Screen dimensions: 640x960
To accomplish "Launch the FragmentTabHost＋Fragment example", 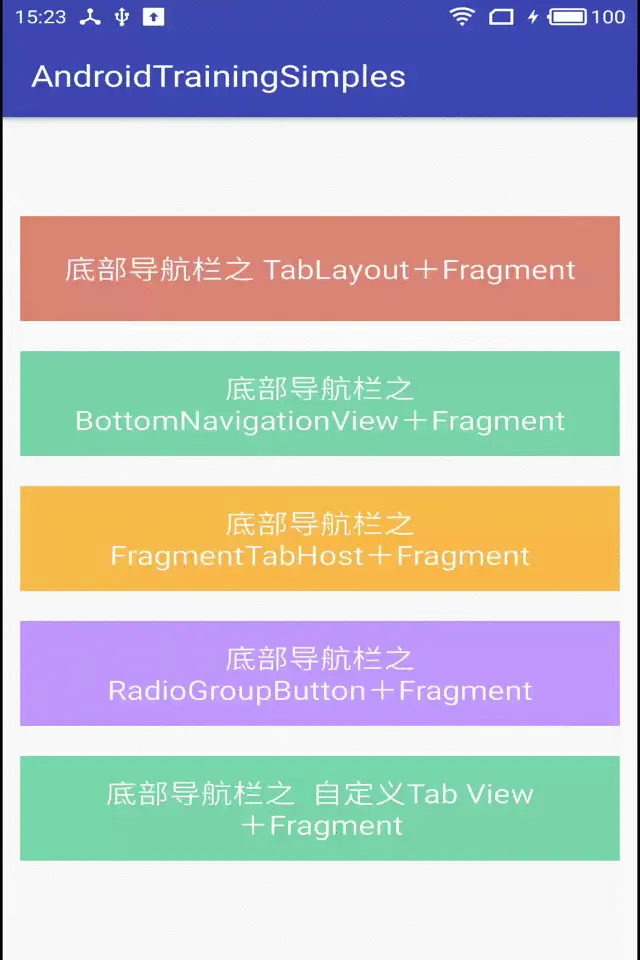I will (x=320, y=539).
